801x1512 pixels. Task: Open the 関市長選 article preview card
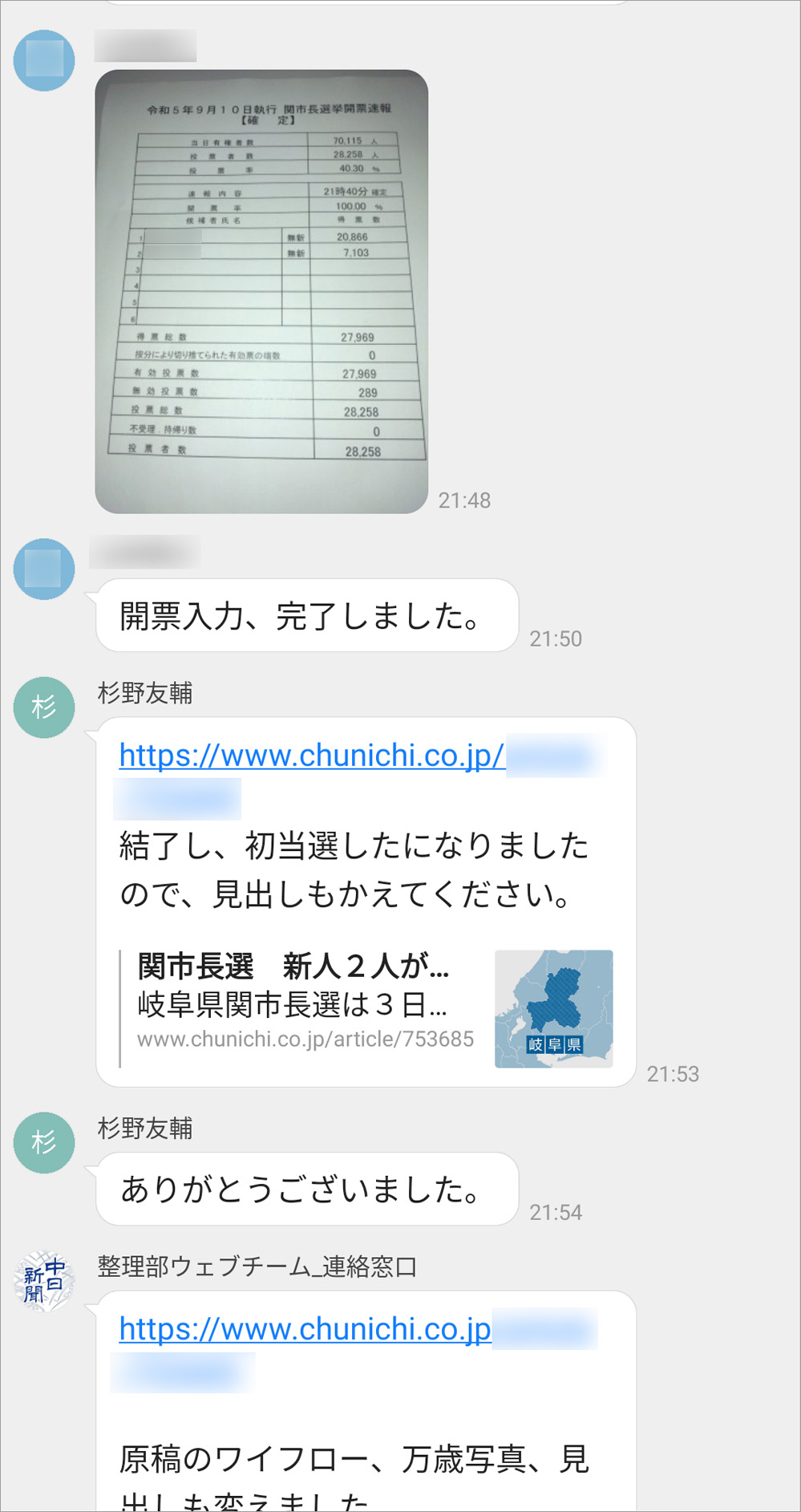click(x=366, y=1008)
